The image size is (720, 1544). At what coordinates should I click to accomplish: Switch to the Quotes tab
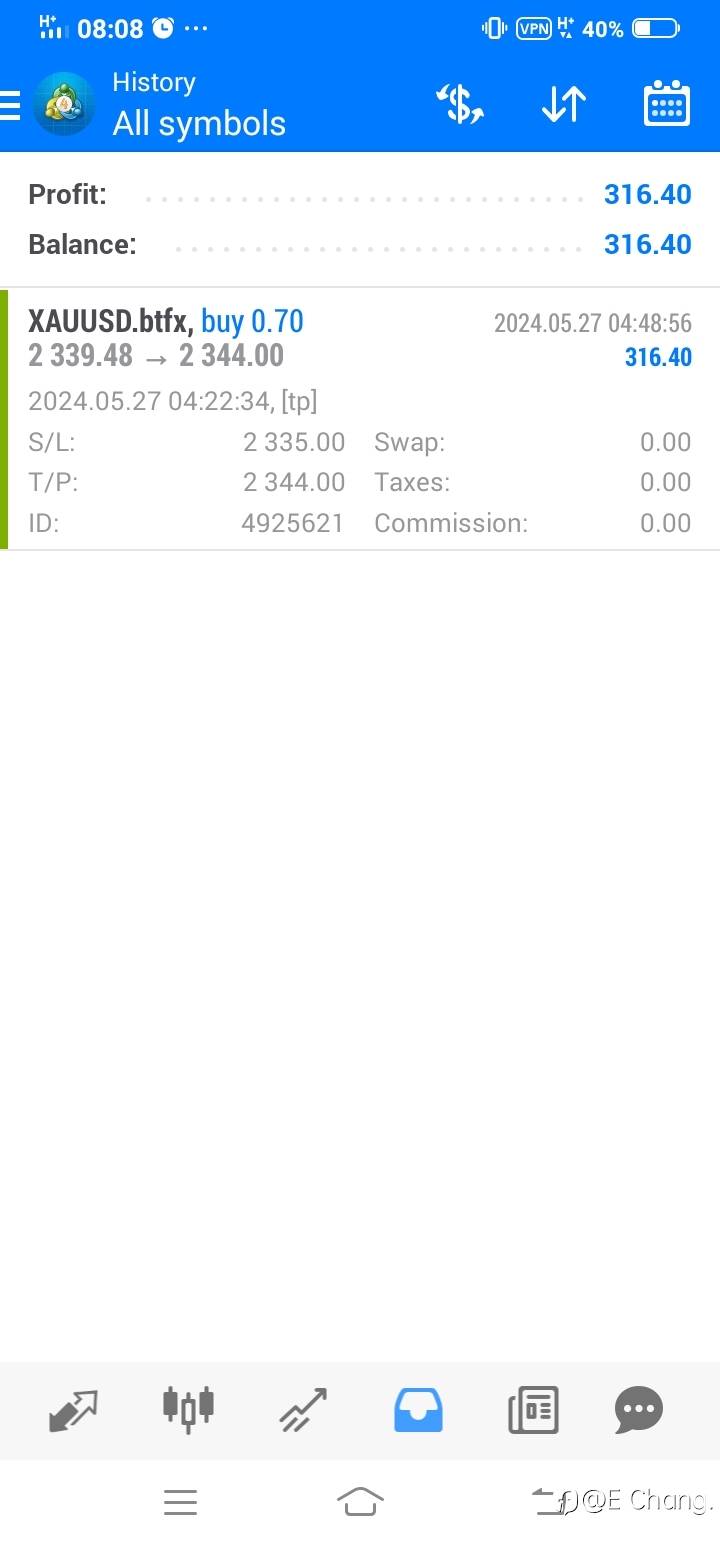74,1409
